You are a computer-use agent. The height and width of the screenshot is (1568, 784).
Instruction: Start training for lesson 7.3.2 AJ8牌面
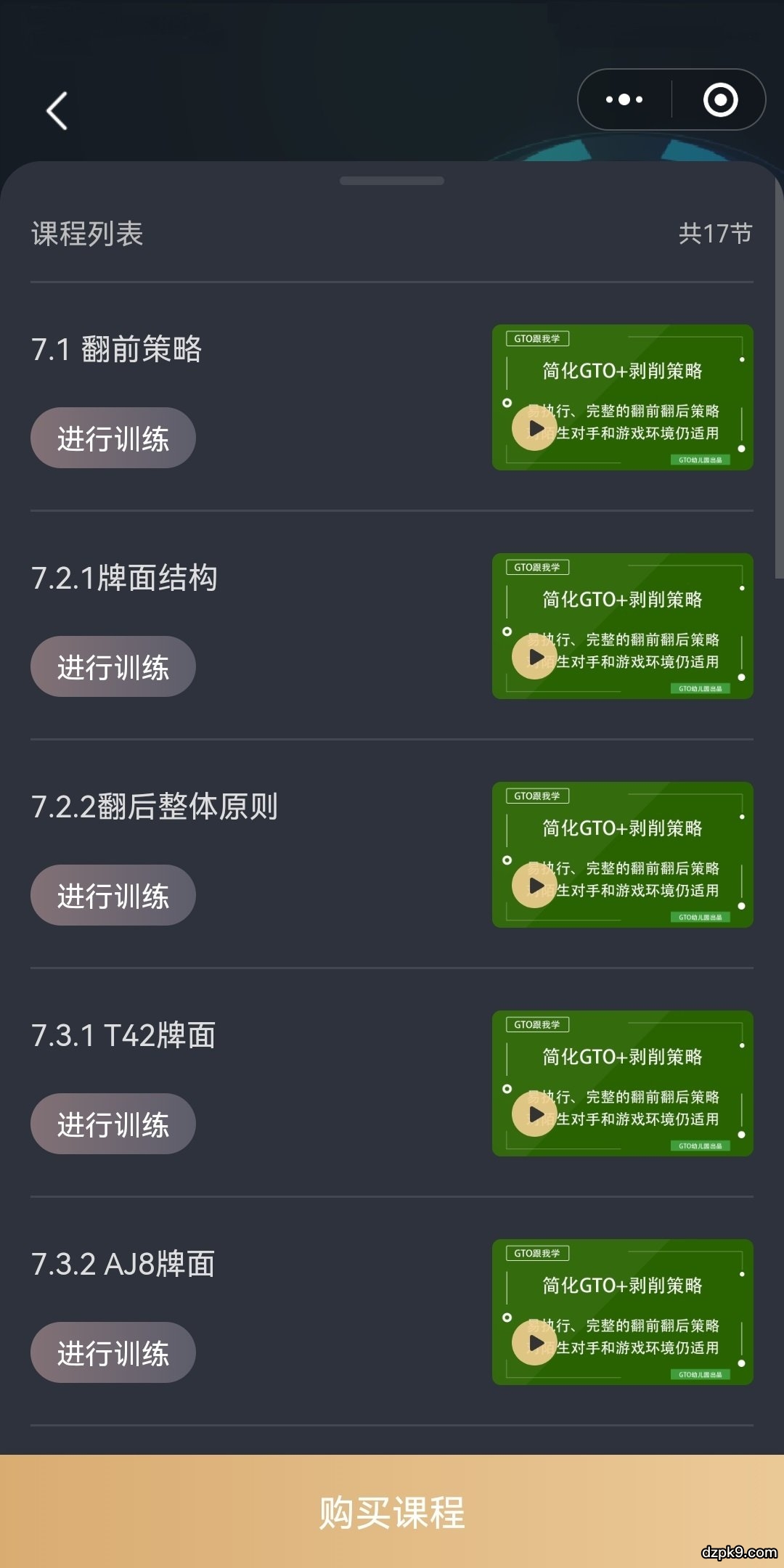pyautogui.click(x=113, y=1351)
